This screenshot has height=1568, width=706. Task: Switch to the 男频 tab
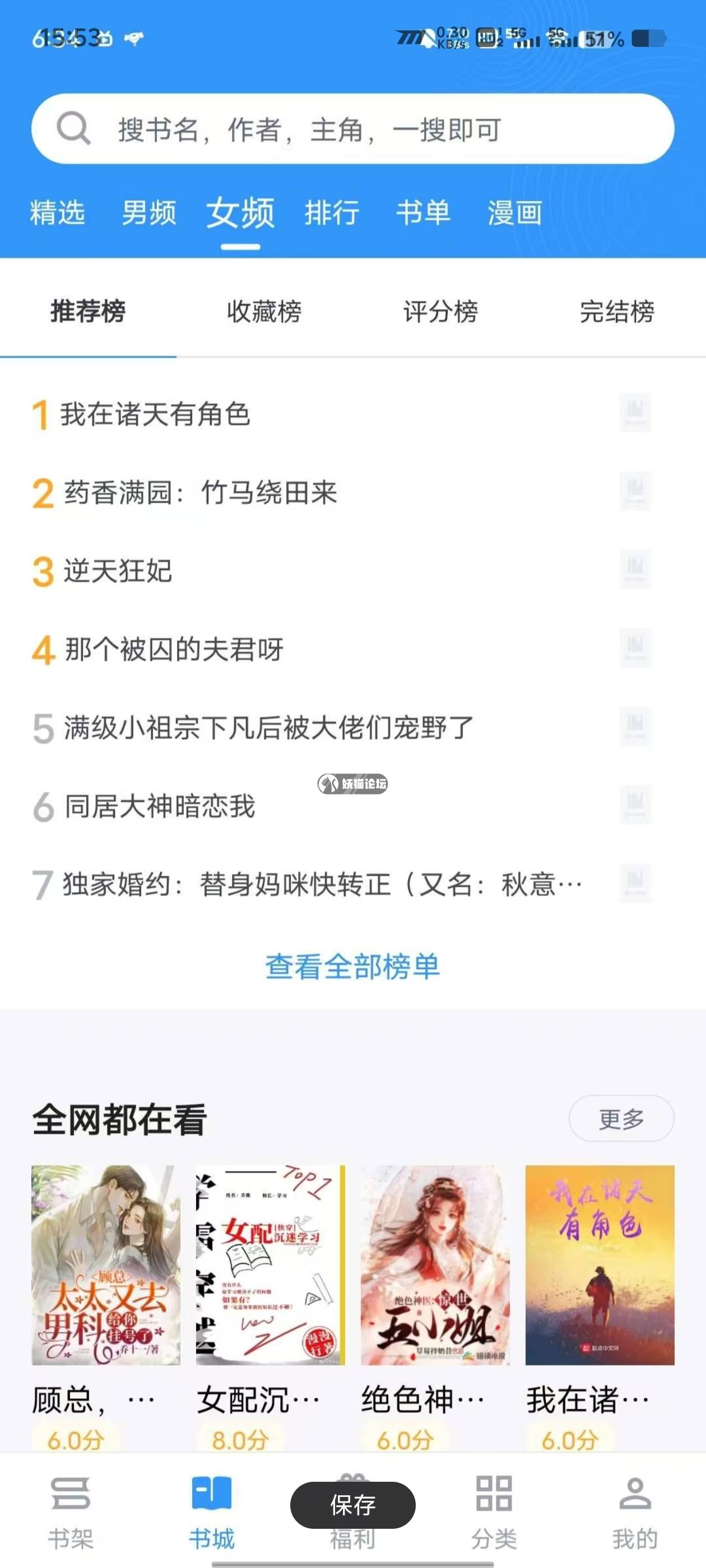pyautogui.click(x=148, y=213)
